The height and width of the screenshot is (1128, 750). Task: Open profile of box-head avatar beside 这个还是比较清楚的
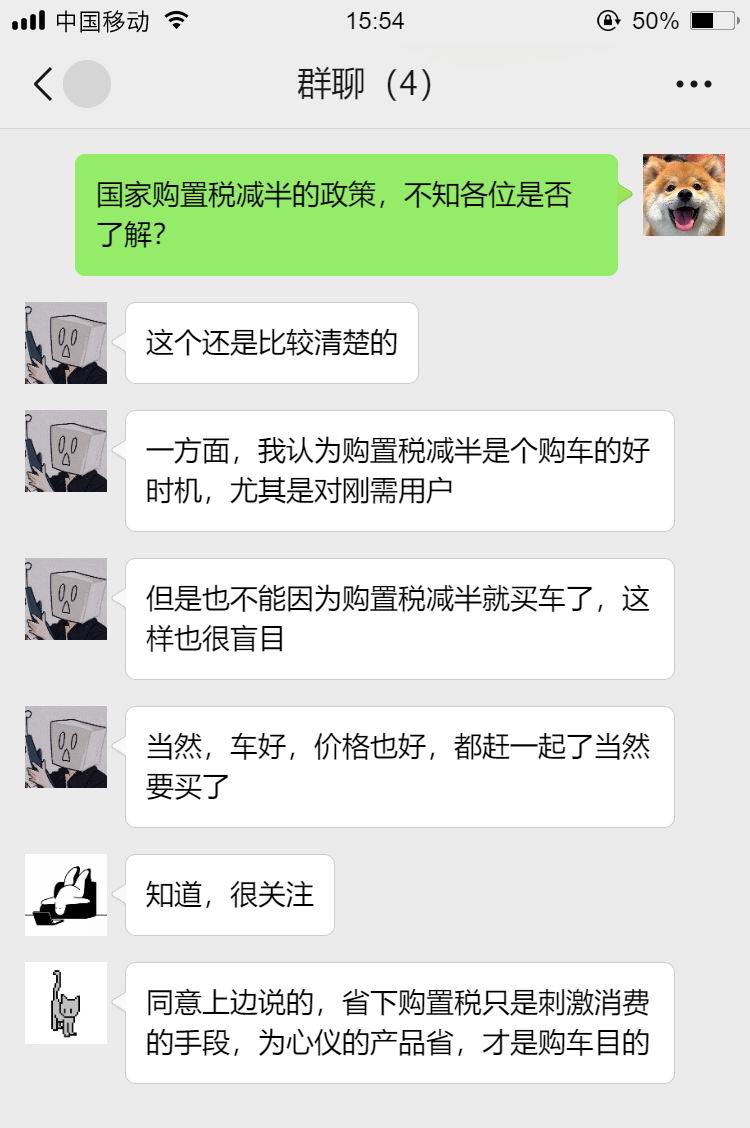point(66,343)
